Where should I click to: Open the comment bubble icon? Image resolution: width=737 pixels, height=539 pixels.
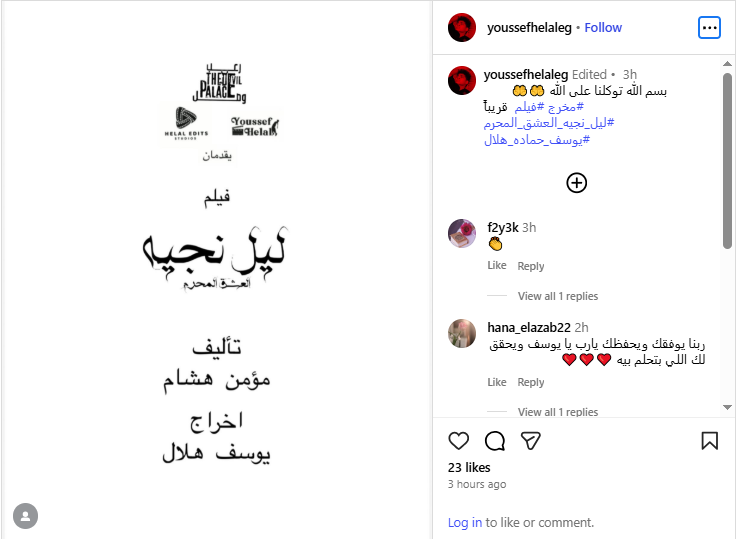click(495, 441)
